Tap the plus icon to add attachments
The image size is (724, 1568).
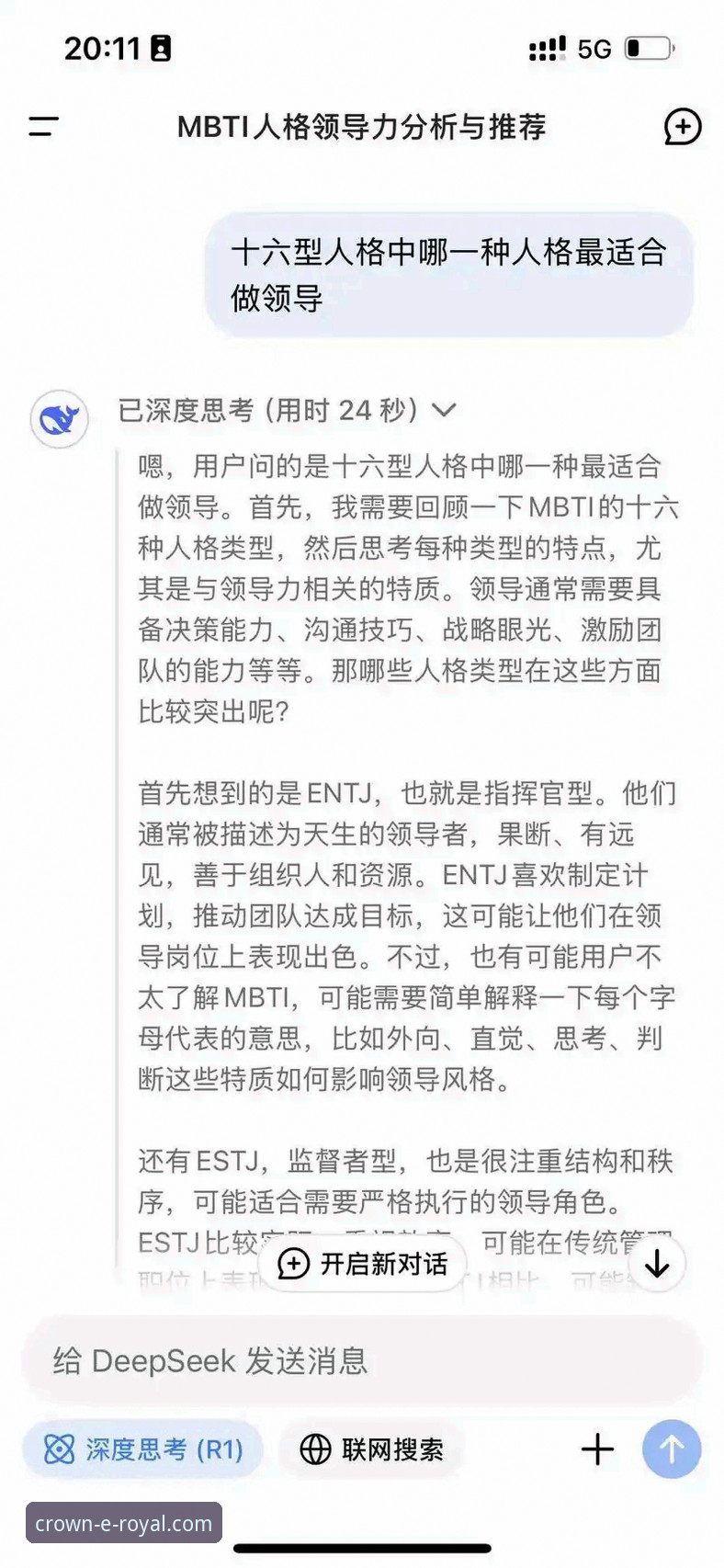[596, 1449]
